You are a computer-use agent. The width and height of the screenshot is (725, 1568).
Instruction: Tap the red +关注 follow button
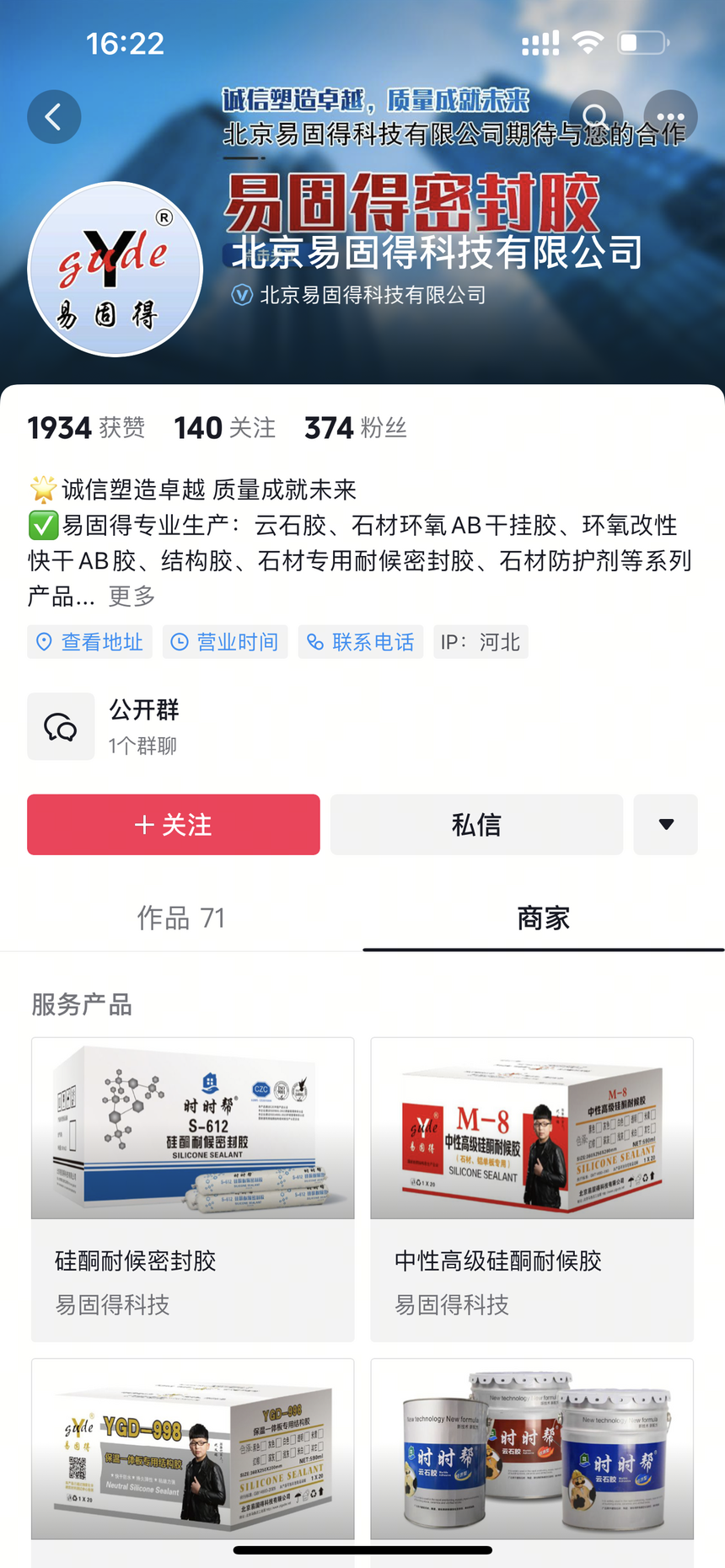tap(174, 825)
